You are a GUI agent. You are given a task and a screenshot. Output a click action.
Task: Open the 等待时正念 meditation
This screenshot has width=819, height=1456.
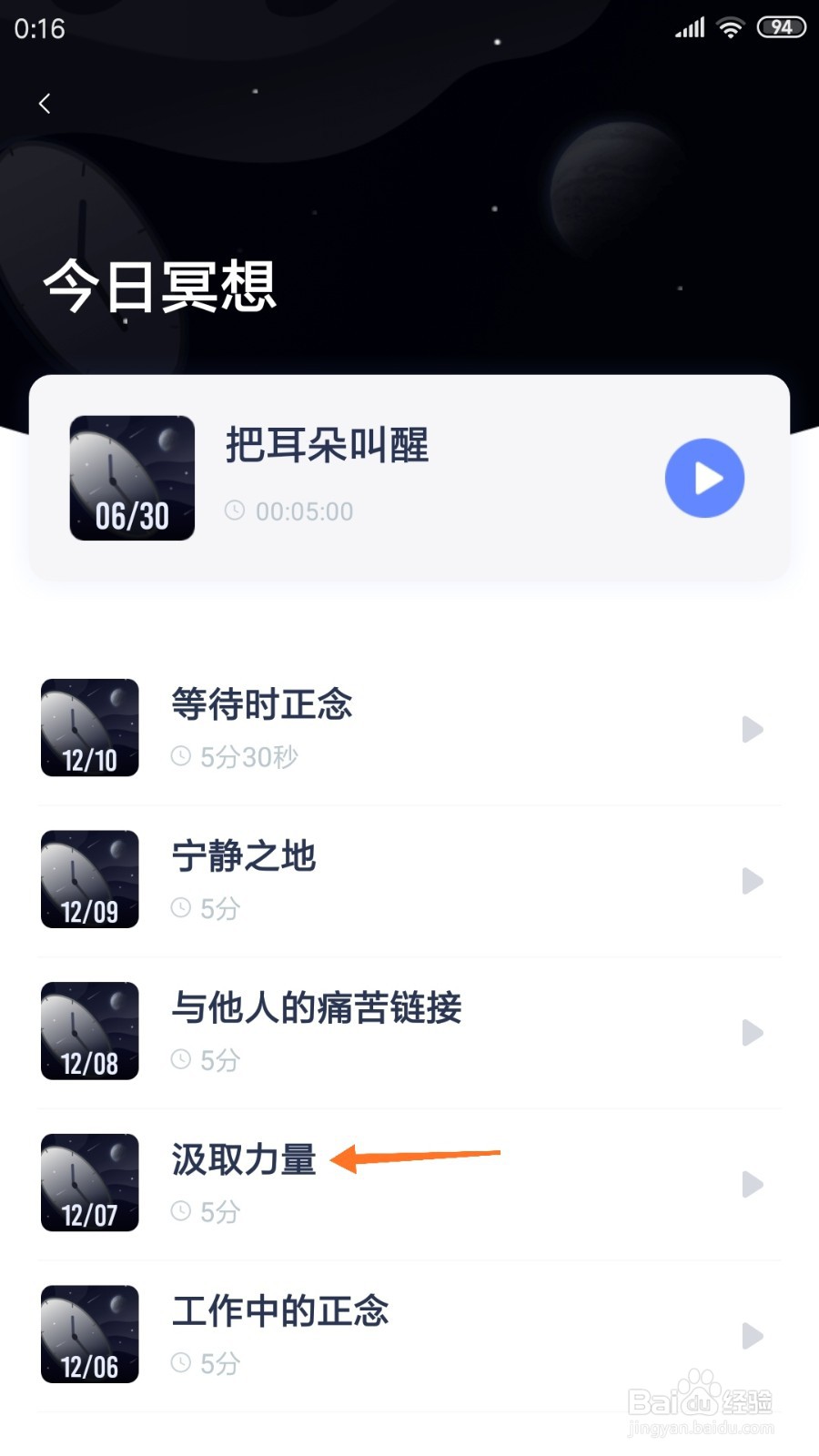(x=409, y=729)
